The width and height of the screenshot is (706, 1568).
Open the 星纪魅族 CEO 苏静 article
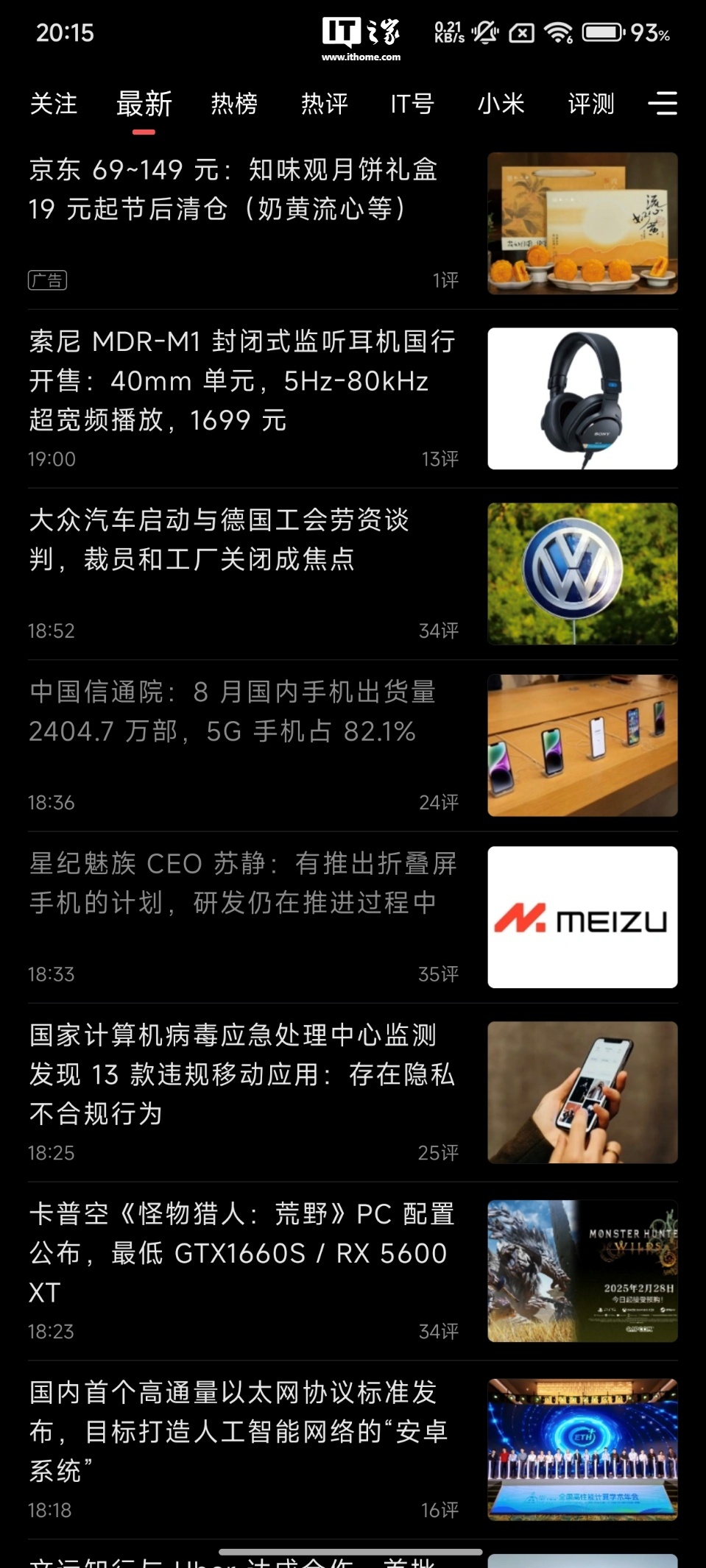point(243,883)
